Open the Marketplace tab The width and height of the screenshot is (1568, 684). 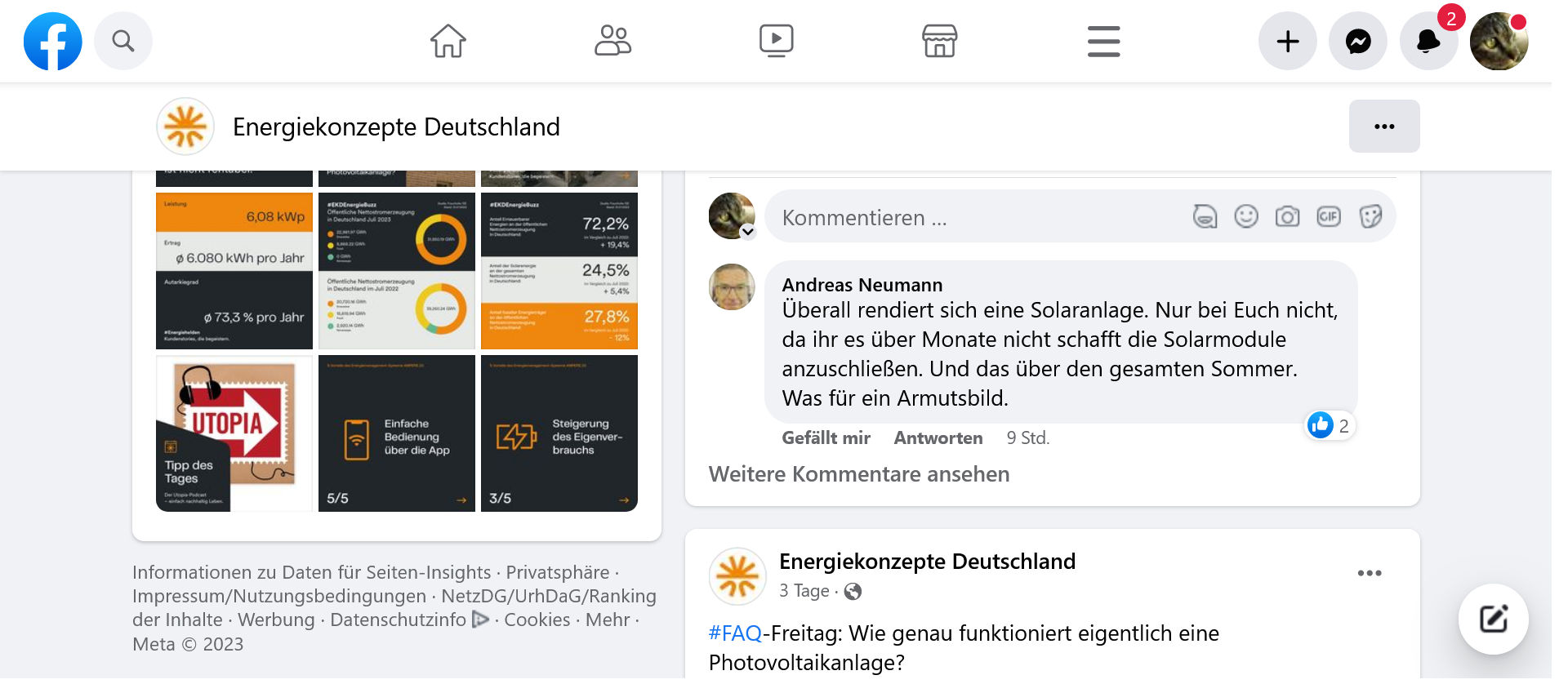coord(939,41)
